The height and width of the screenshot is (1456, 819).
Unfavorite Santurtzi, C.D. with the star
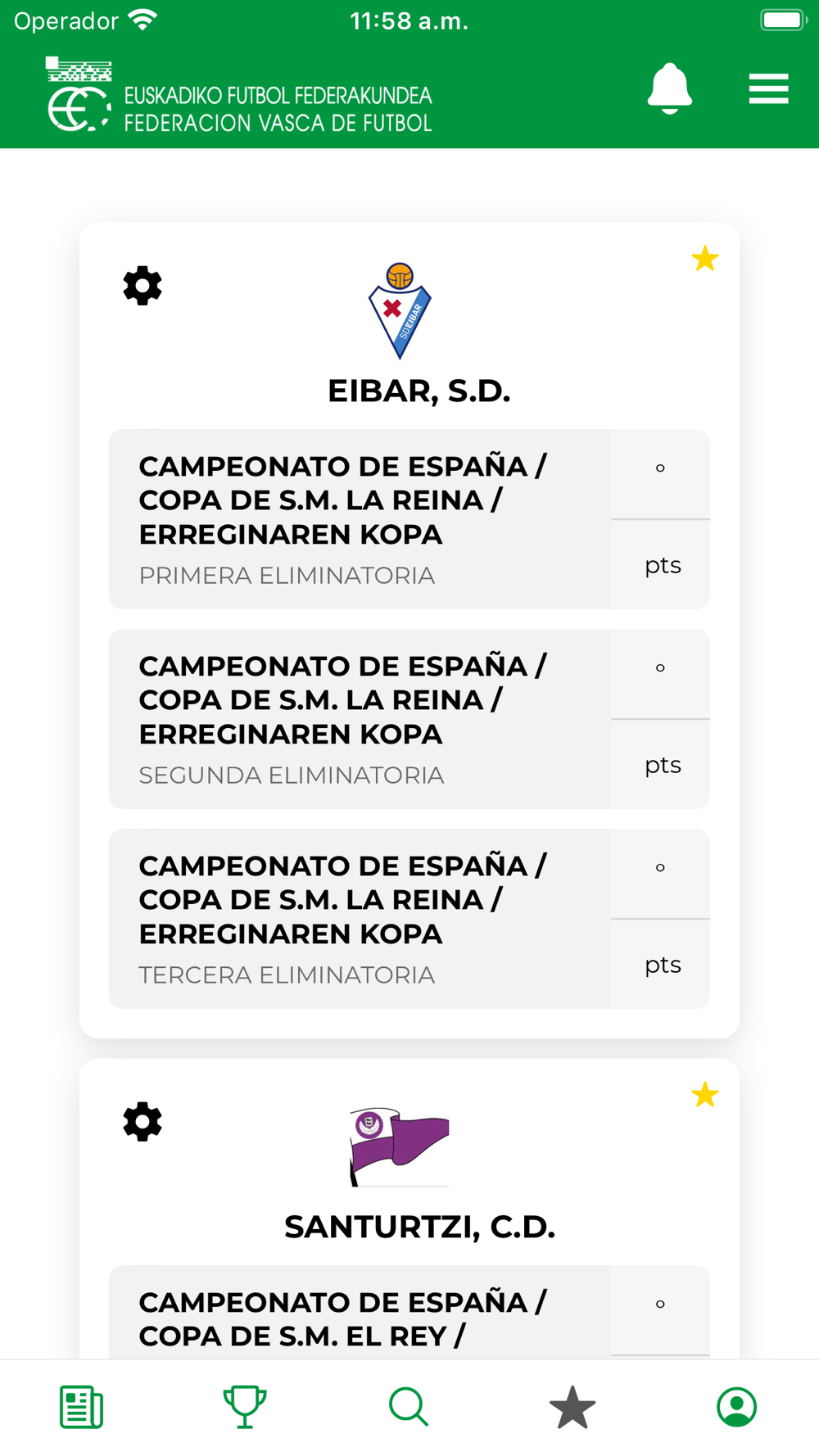704,1095
